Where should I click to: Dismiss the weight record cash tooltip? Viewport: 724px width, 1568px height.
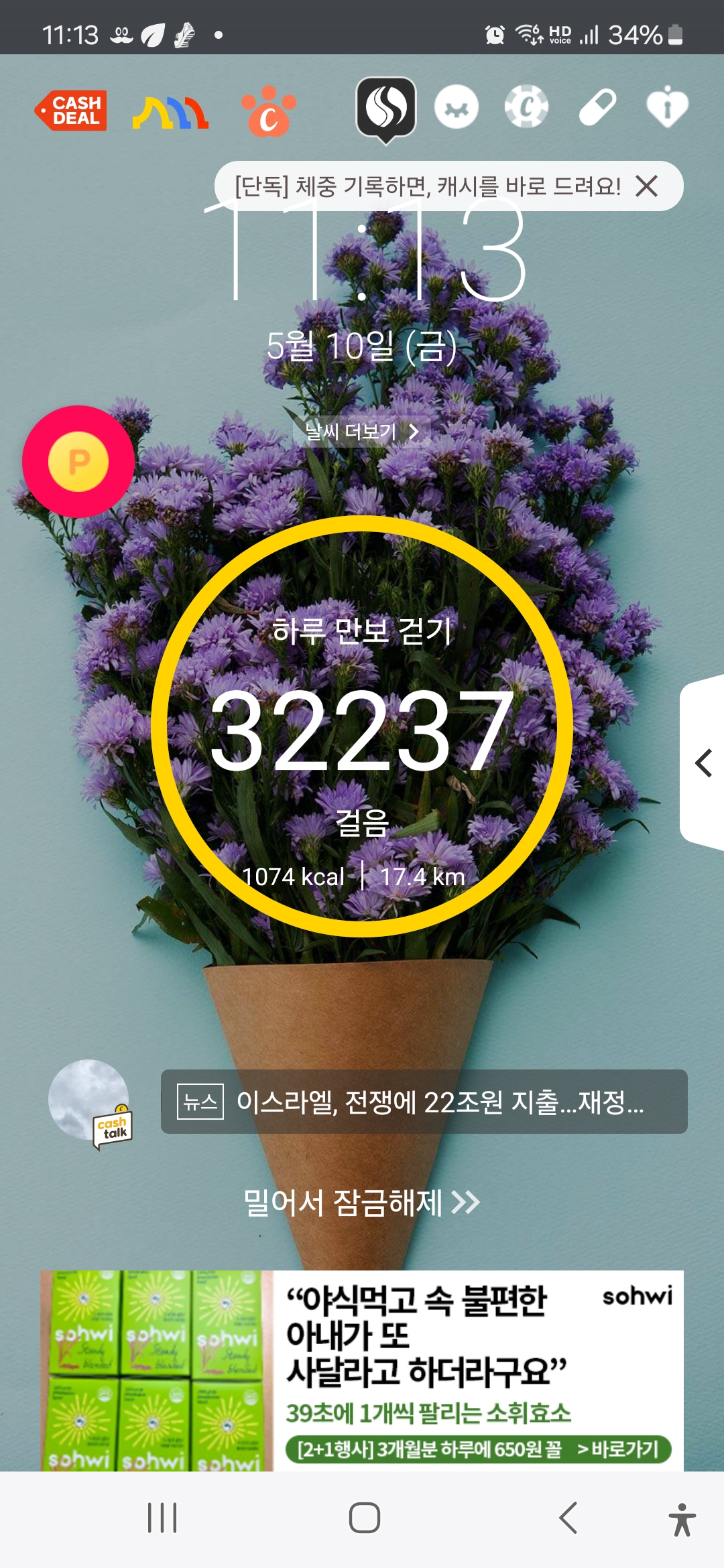click(x=647, y=186)
